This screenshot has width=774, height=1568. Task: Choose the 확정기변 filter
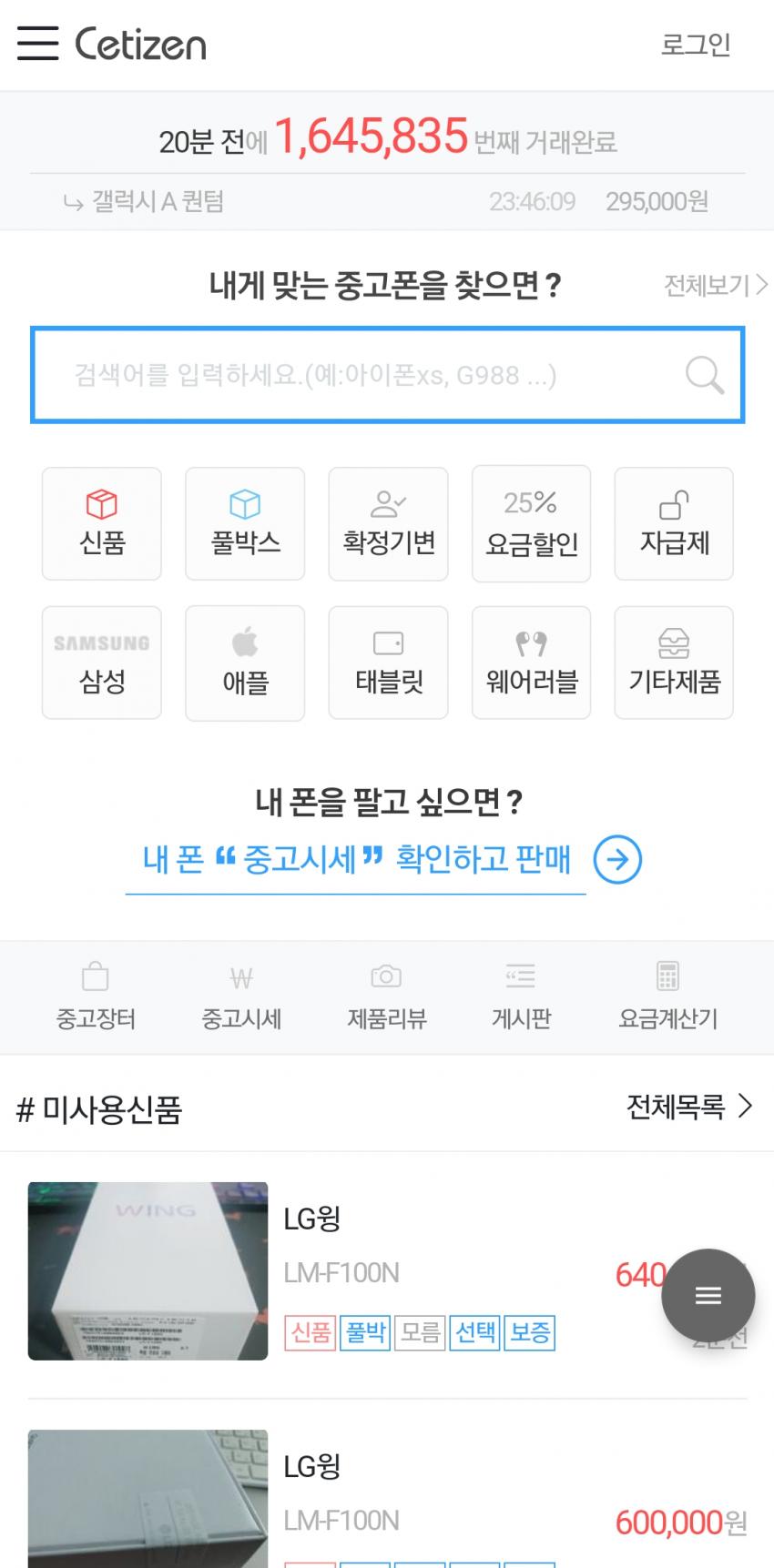[388, 523]
